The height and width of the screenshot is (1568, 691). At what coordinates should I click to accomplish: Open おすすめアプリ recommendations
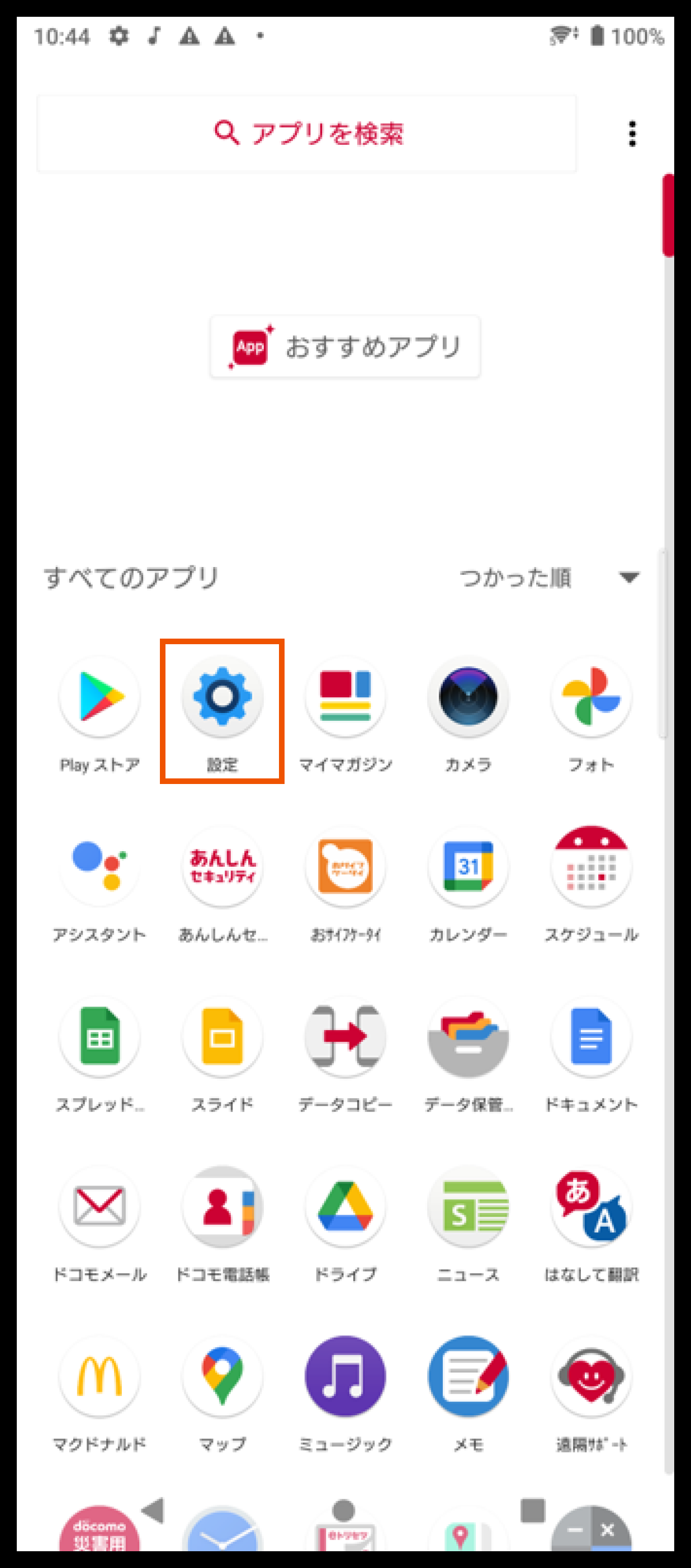(x=345, y=347)
